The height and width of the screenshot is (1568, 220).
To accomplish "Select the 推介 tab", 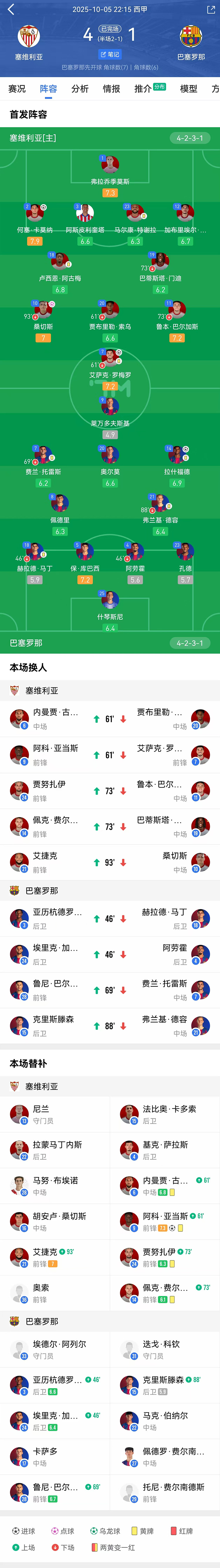I will (143, 89).
